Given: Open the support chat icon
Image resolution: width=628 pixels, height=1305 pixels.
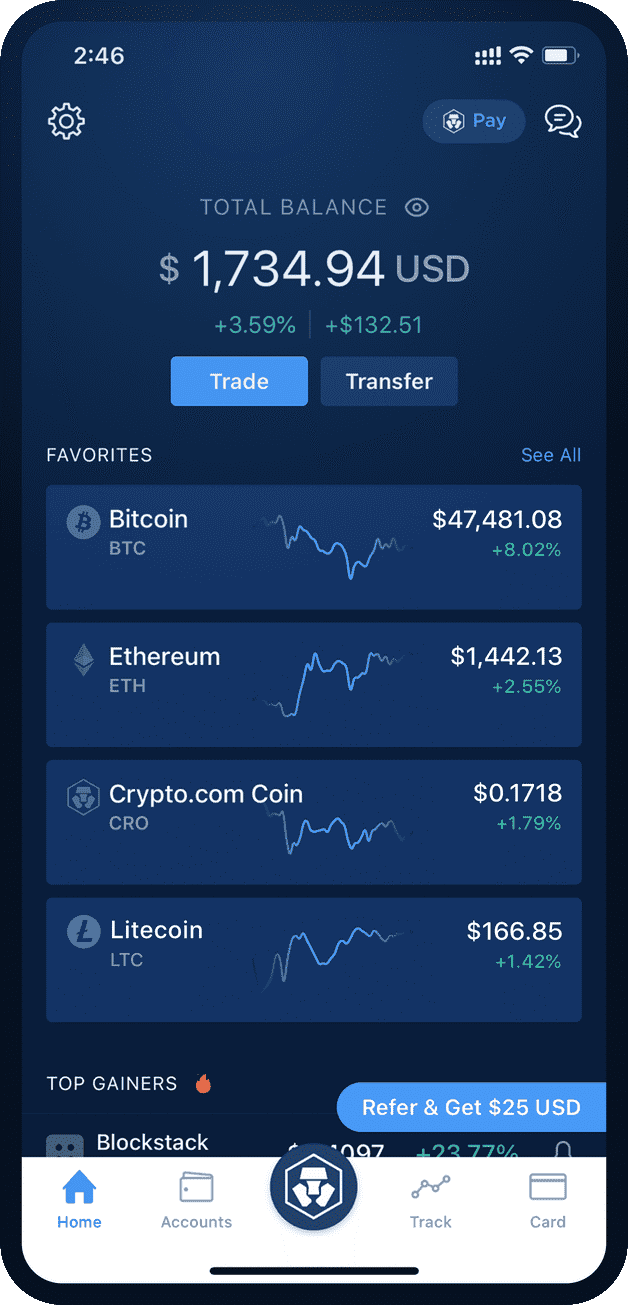Looking at the screenshot, I should pyautogui.click(x=562, y=121).
